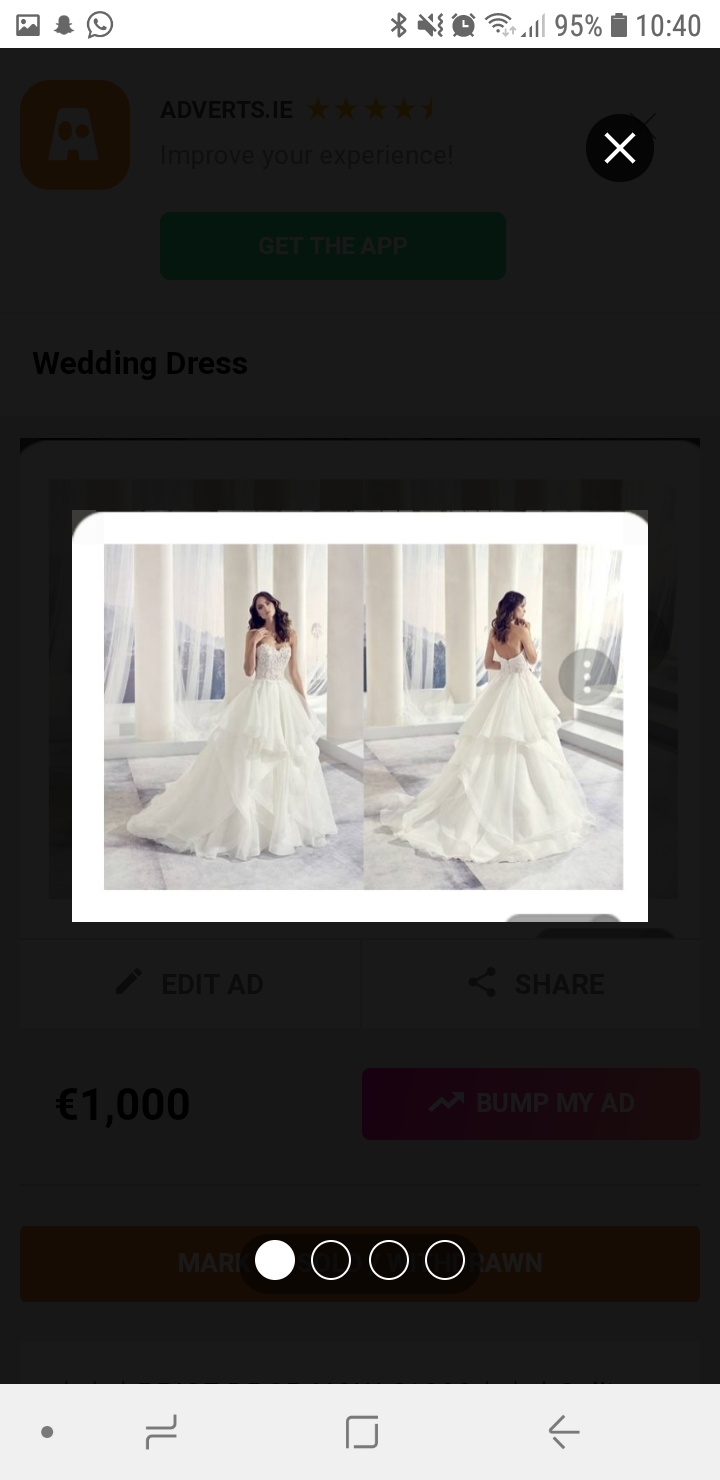The image size is (720, 1480).
Task: Close the image viewer overlay
Action: (620, 148)
